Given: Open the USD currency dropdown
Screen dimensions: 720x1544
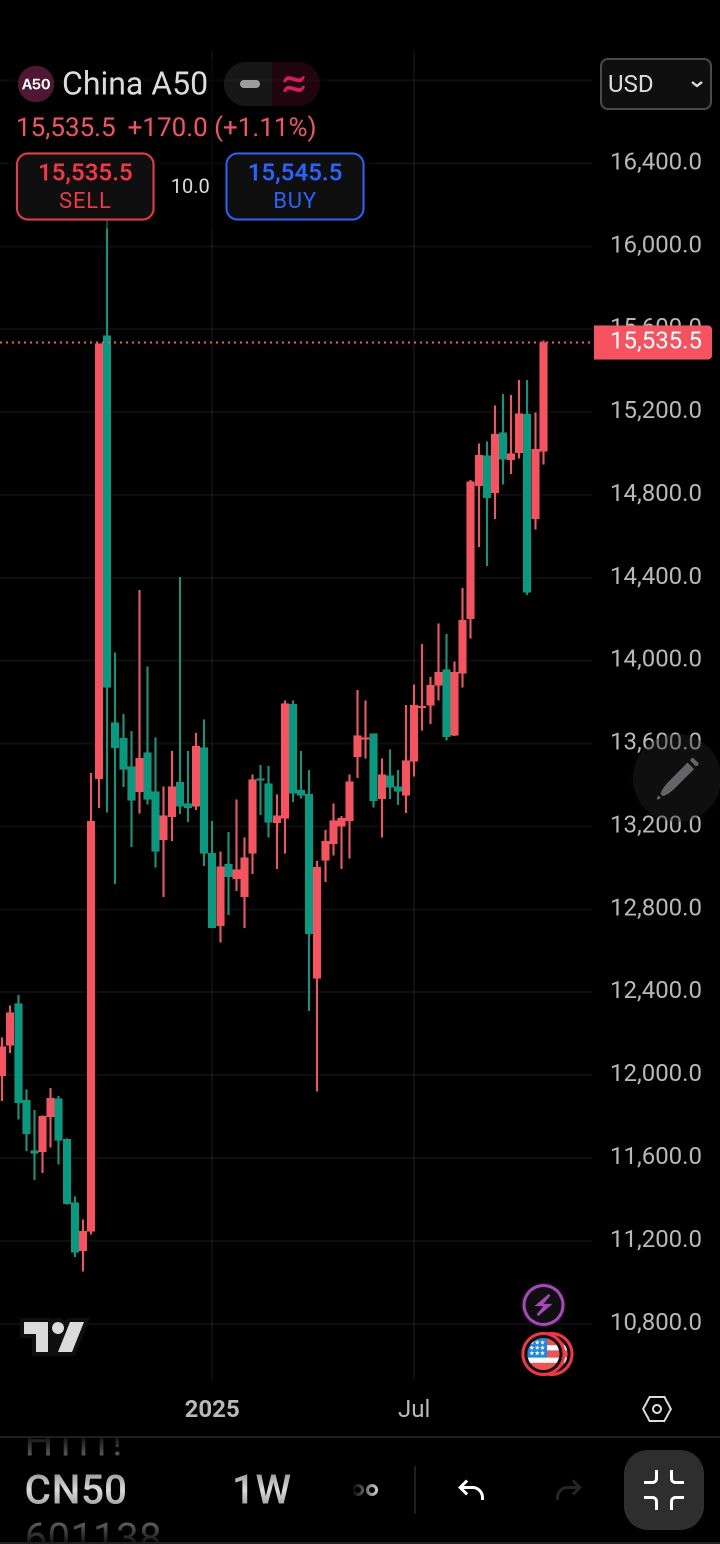Looking at the screenshot, I should click(656, 84).
